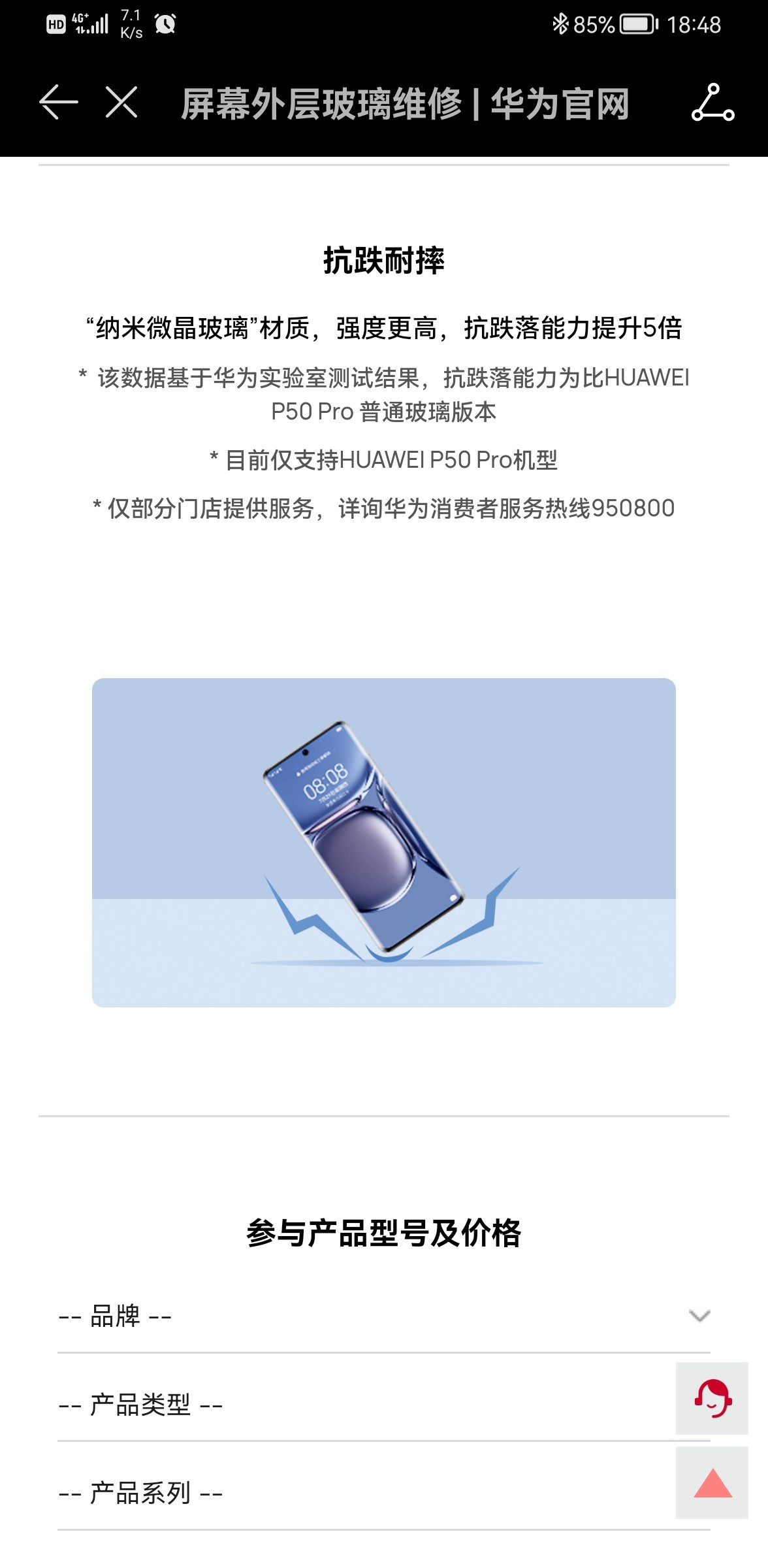This screenshot has height=1568, width=768.
Task: Open the share options icon
Action: [x=712, y=103]
